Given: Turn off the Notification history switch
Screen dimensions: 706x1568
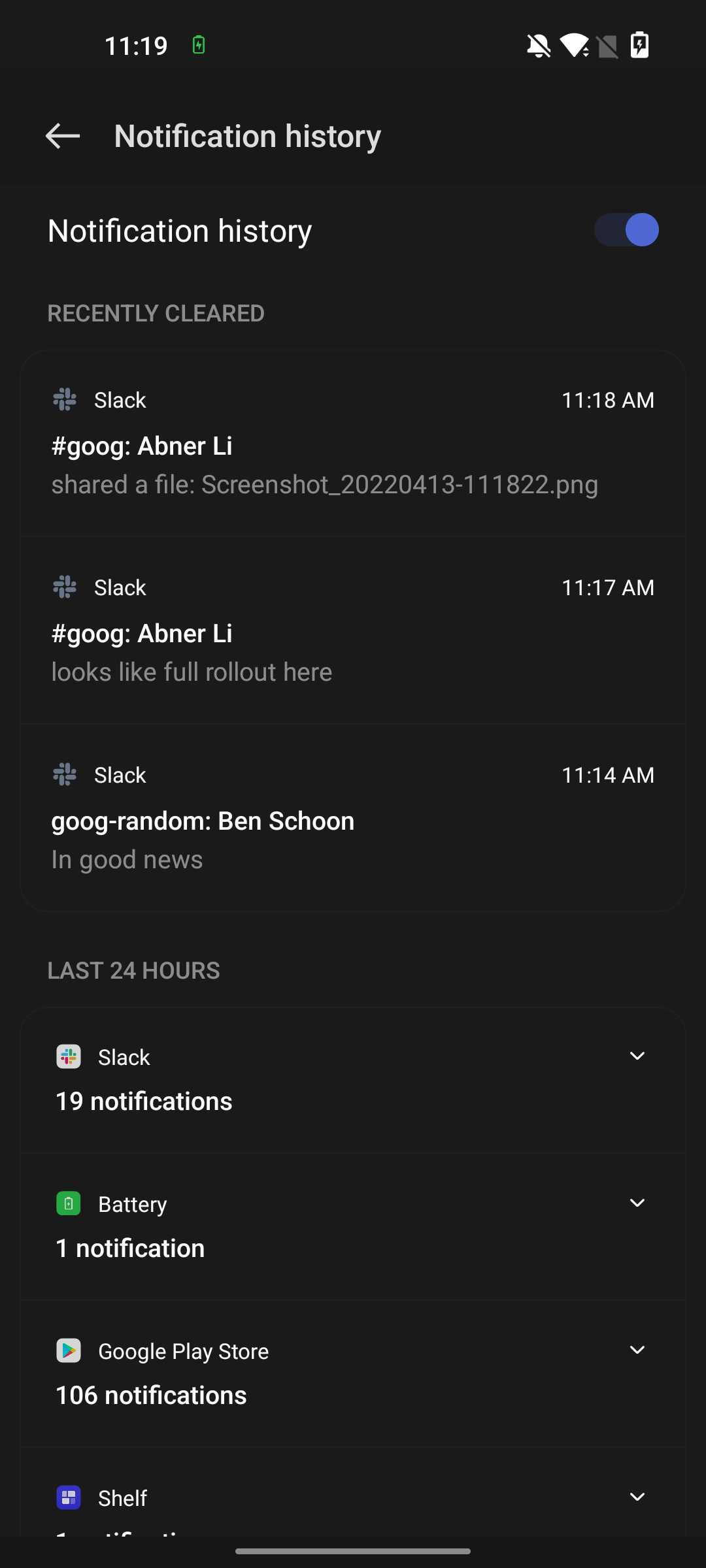Looking at the screenshot, I should [626, 230].
